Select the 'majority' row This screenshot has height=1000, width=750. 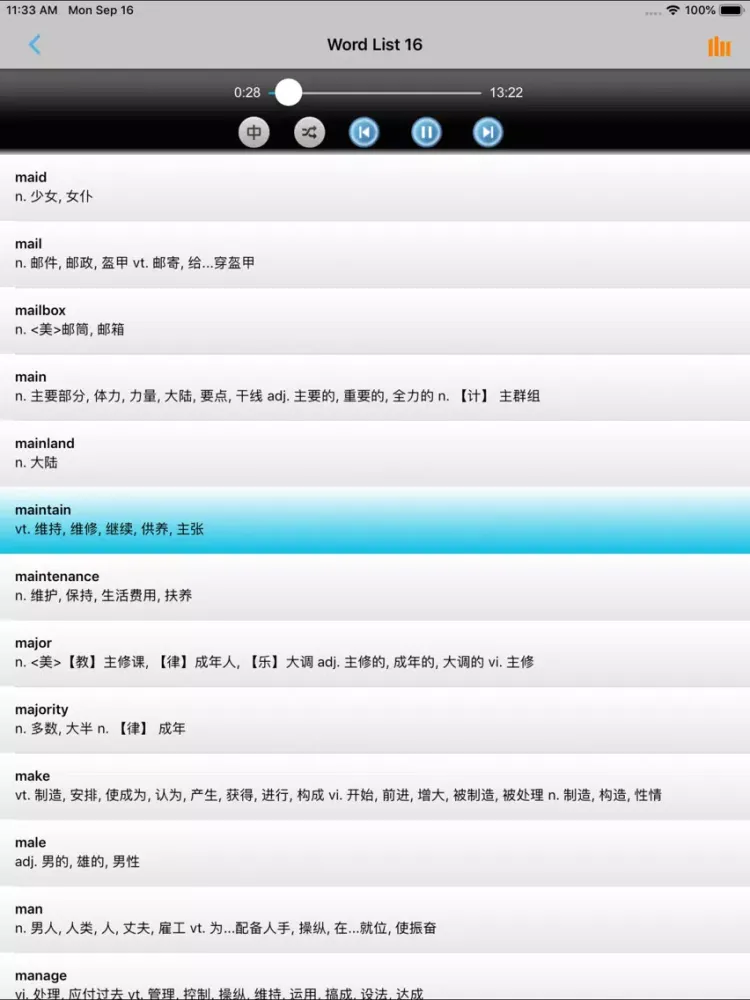375,719
